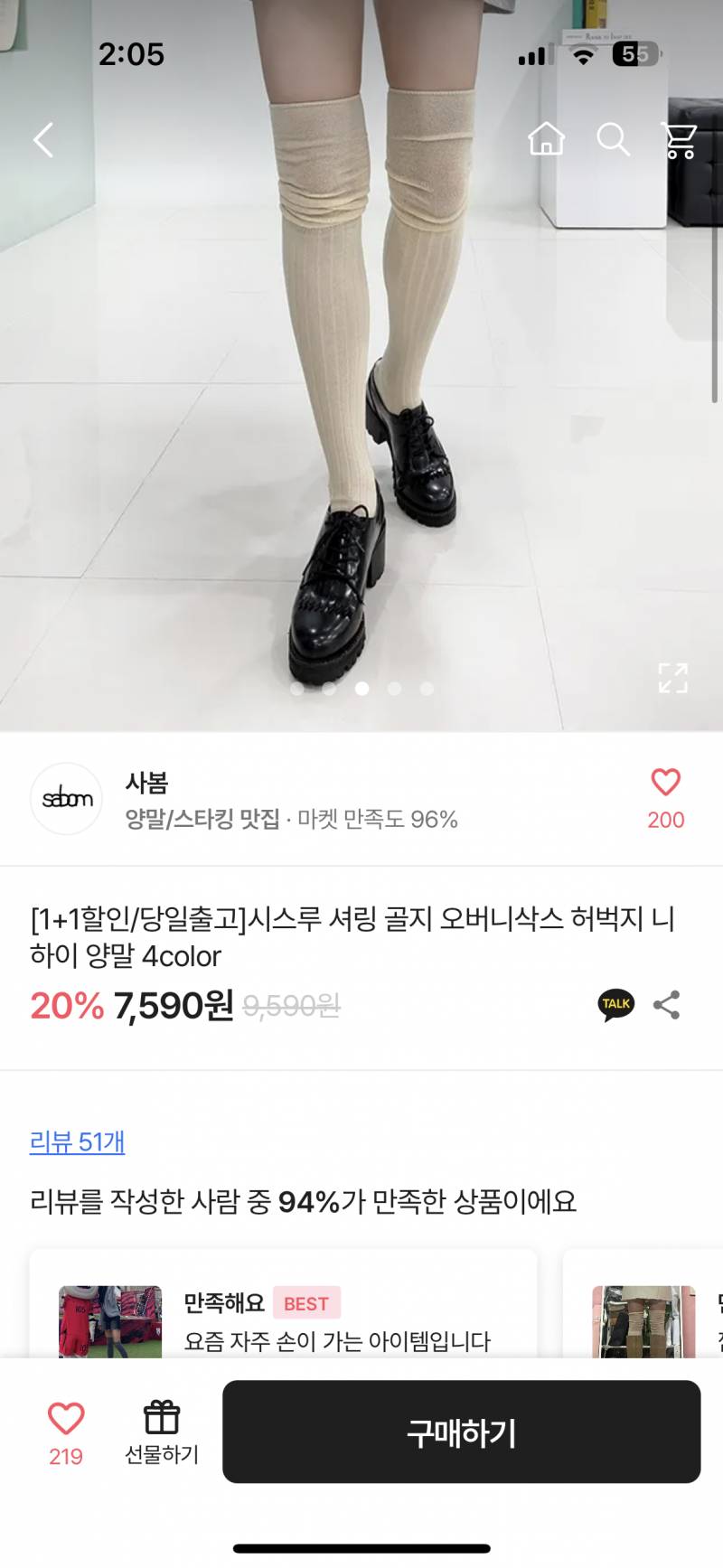Go back using the back arrow

[43, 139]
